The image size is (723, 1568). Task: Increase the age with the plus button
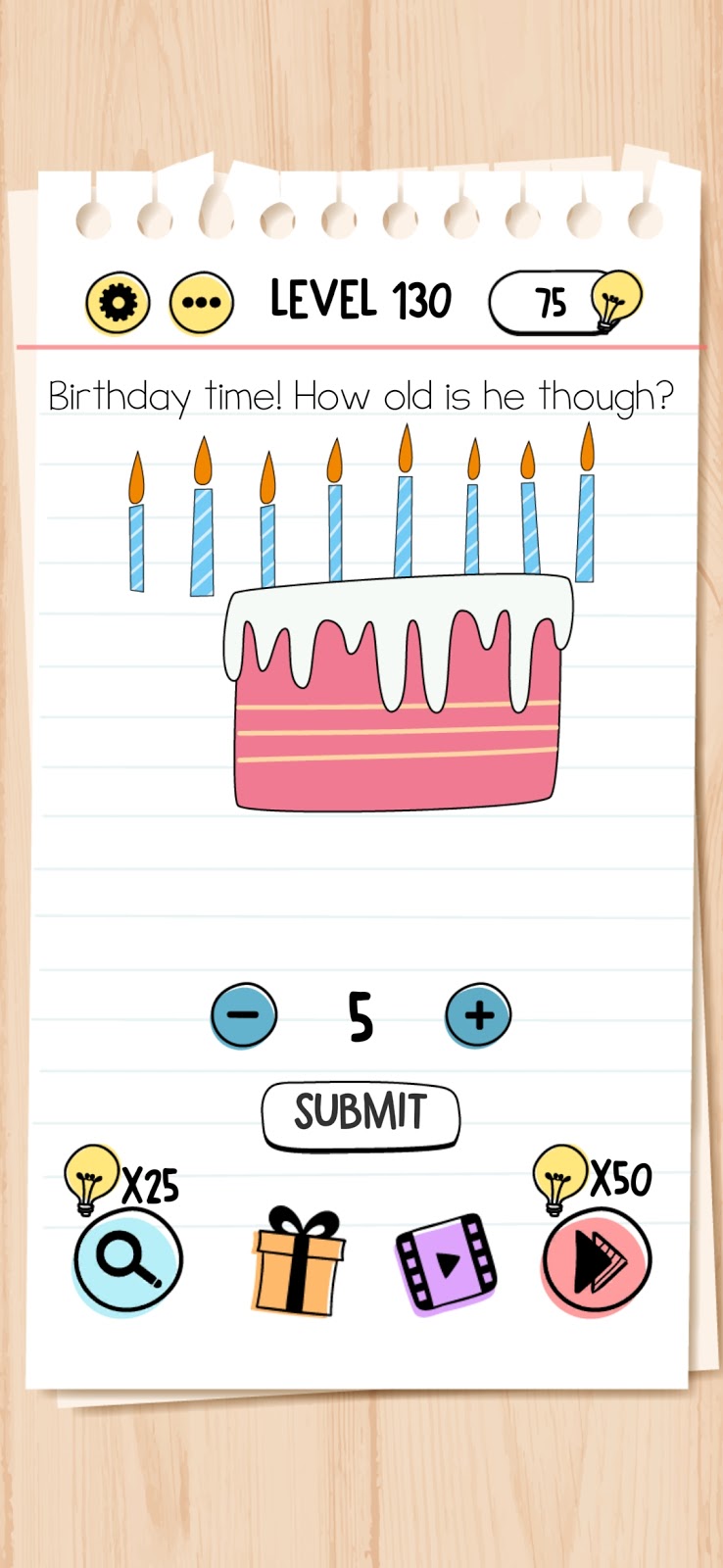coord(478,1015)
